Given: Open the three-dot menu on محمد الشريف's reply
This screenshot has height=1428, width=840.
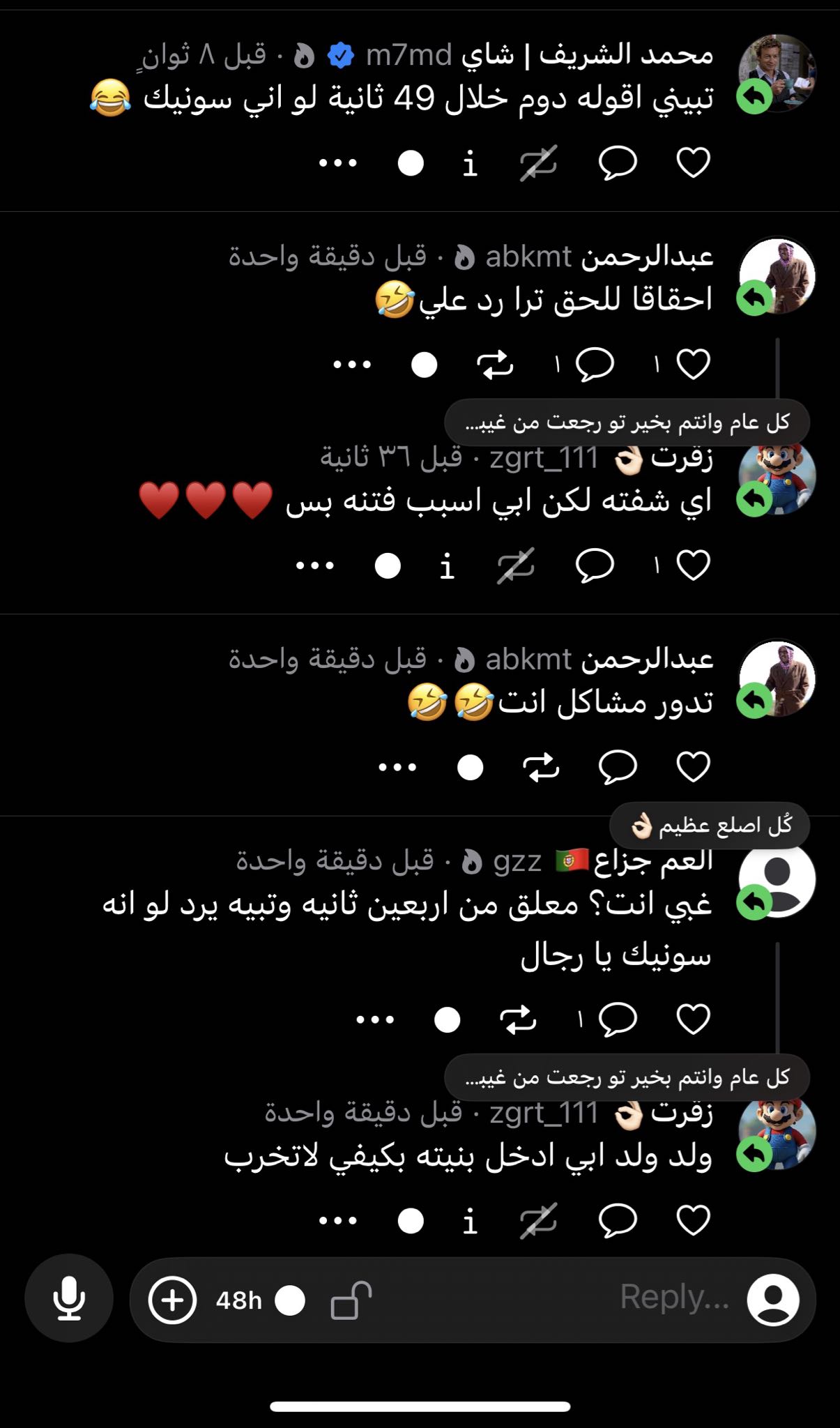Looking at the screenshot, I should [338, 163].
